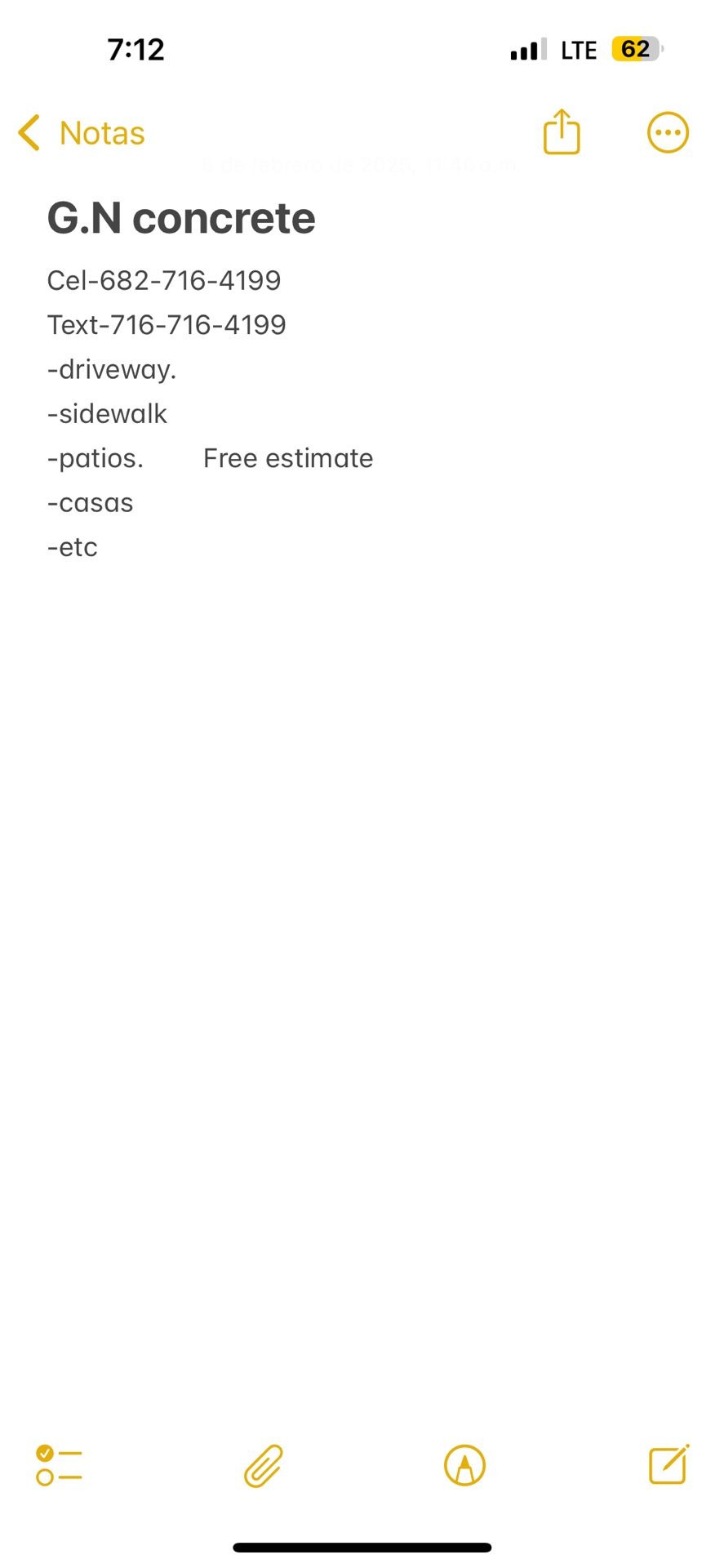Go back to the Notas list
The width and height of the screenshot is (724, 1568).
pyautogui.click(x=82, y=133)
